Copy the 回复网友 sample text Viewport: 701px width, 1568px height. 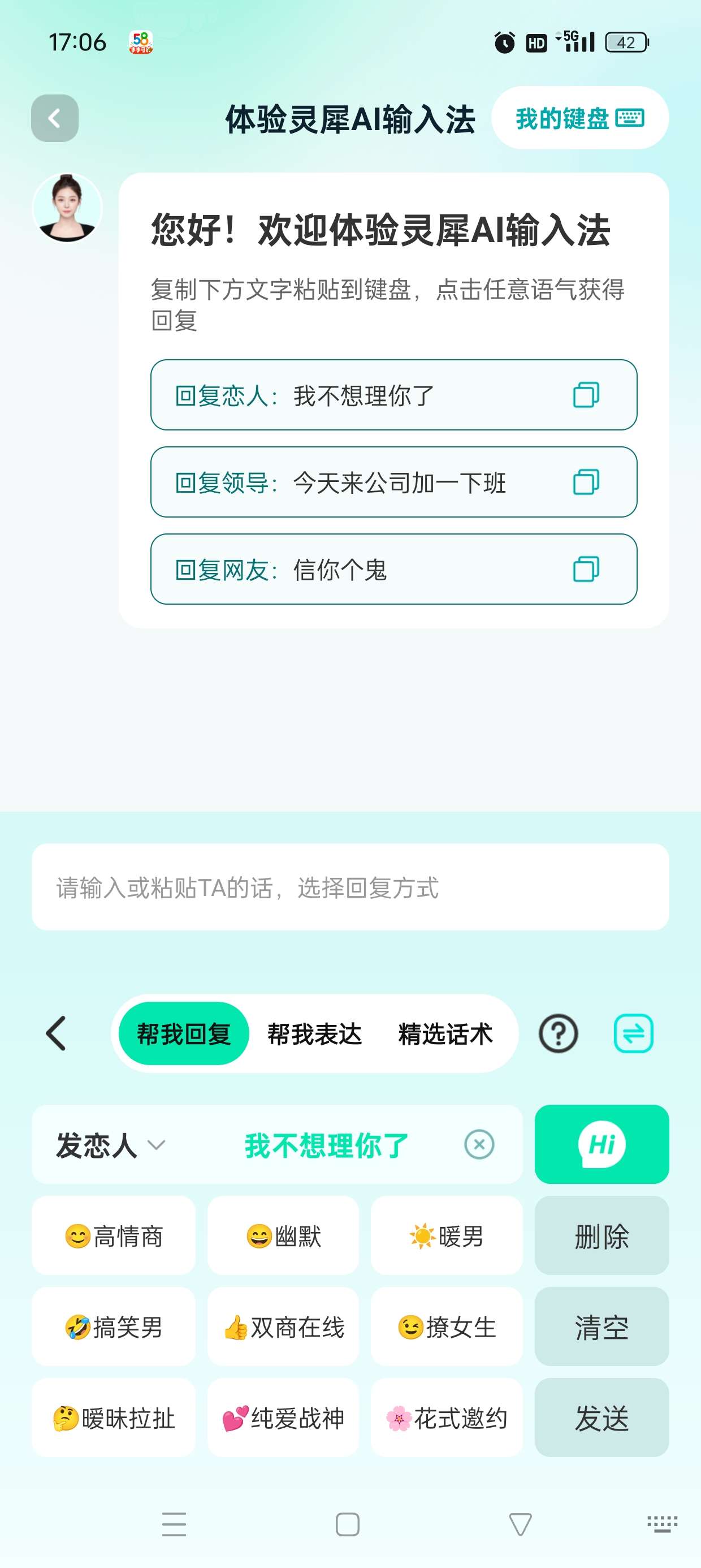click(585, 569)
